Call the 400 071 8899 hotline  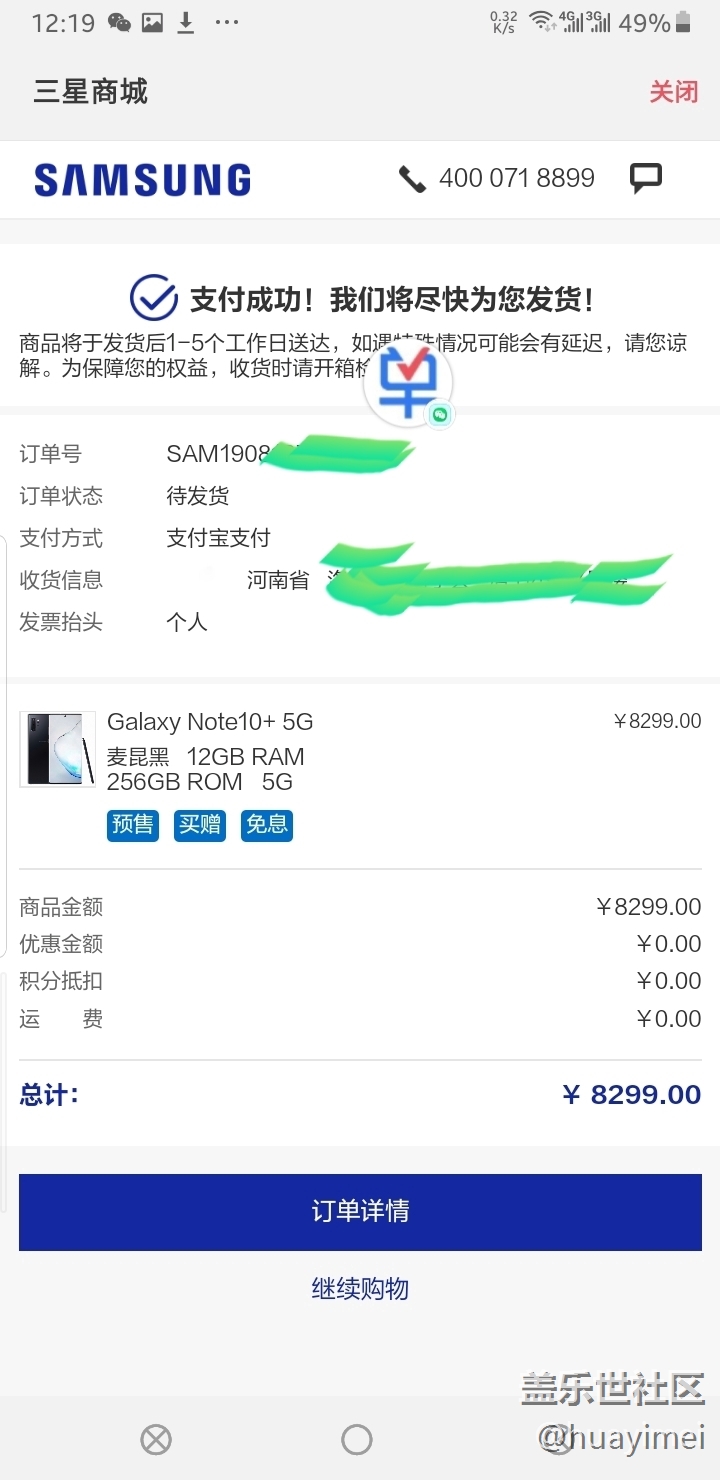497,179
